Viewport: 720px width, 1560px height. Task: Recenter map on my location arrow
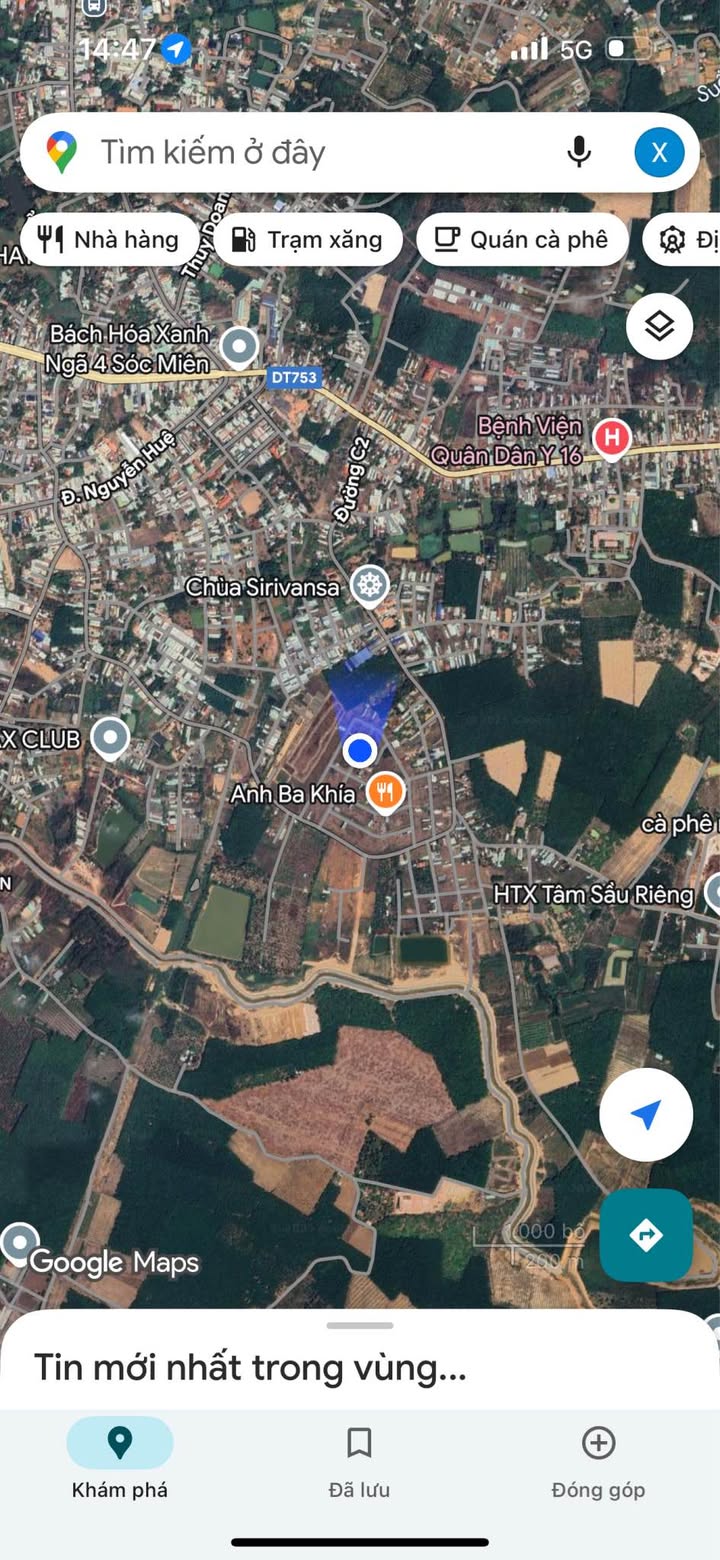(646, 1114)
